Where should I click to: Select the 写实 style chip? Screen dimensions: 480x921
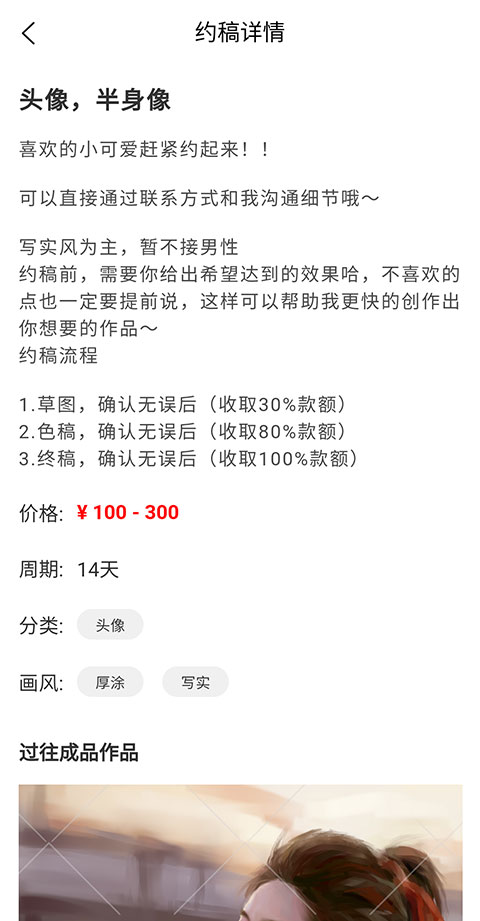(x=195, y=682)
